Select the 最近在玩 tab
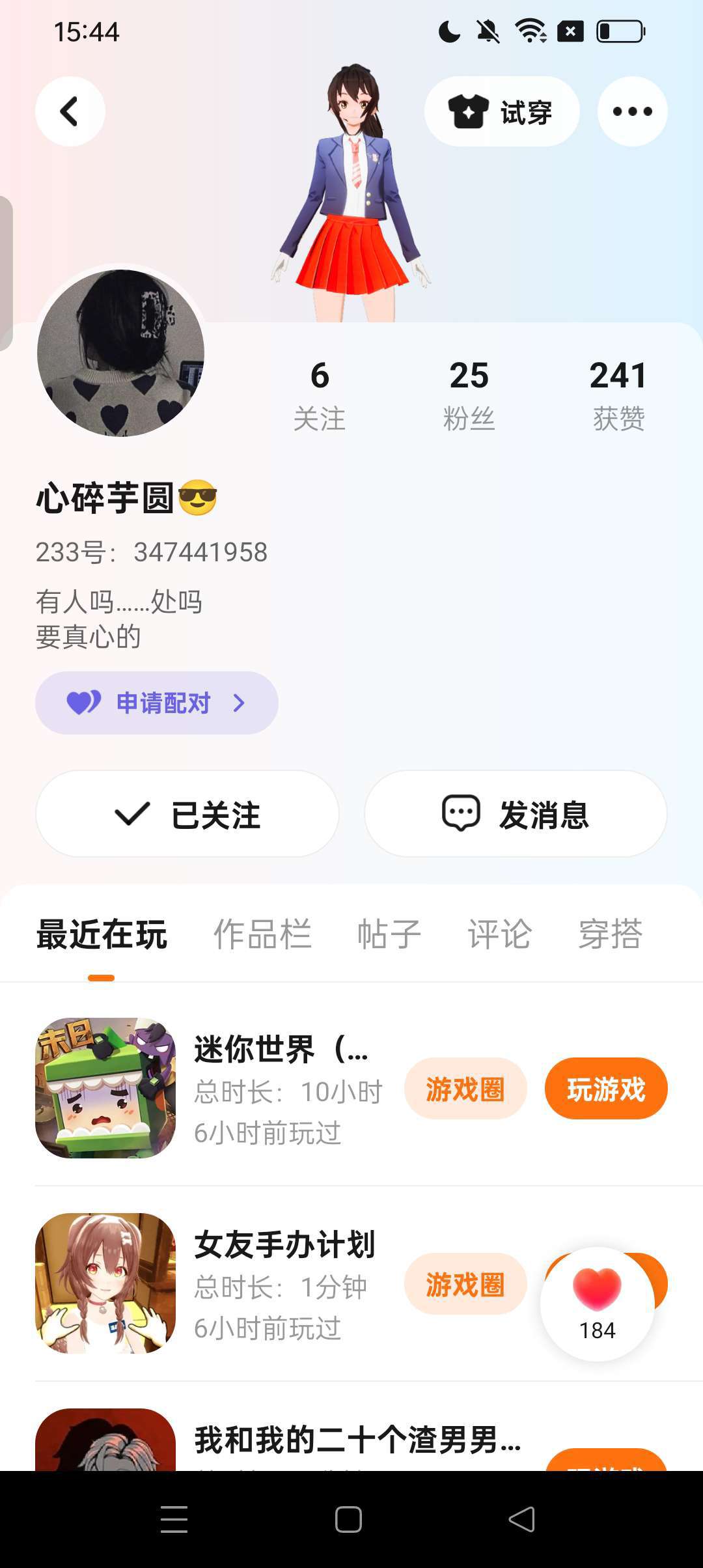The image size is (703, 1568). [x=102, y=934]
